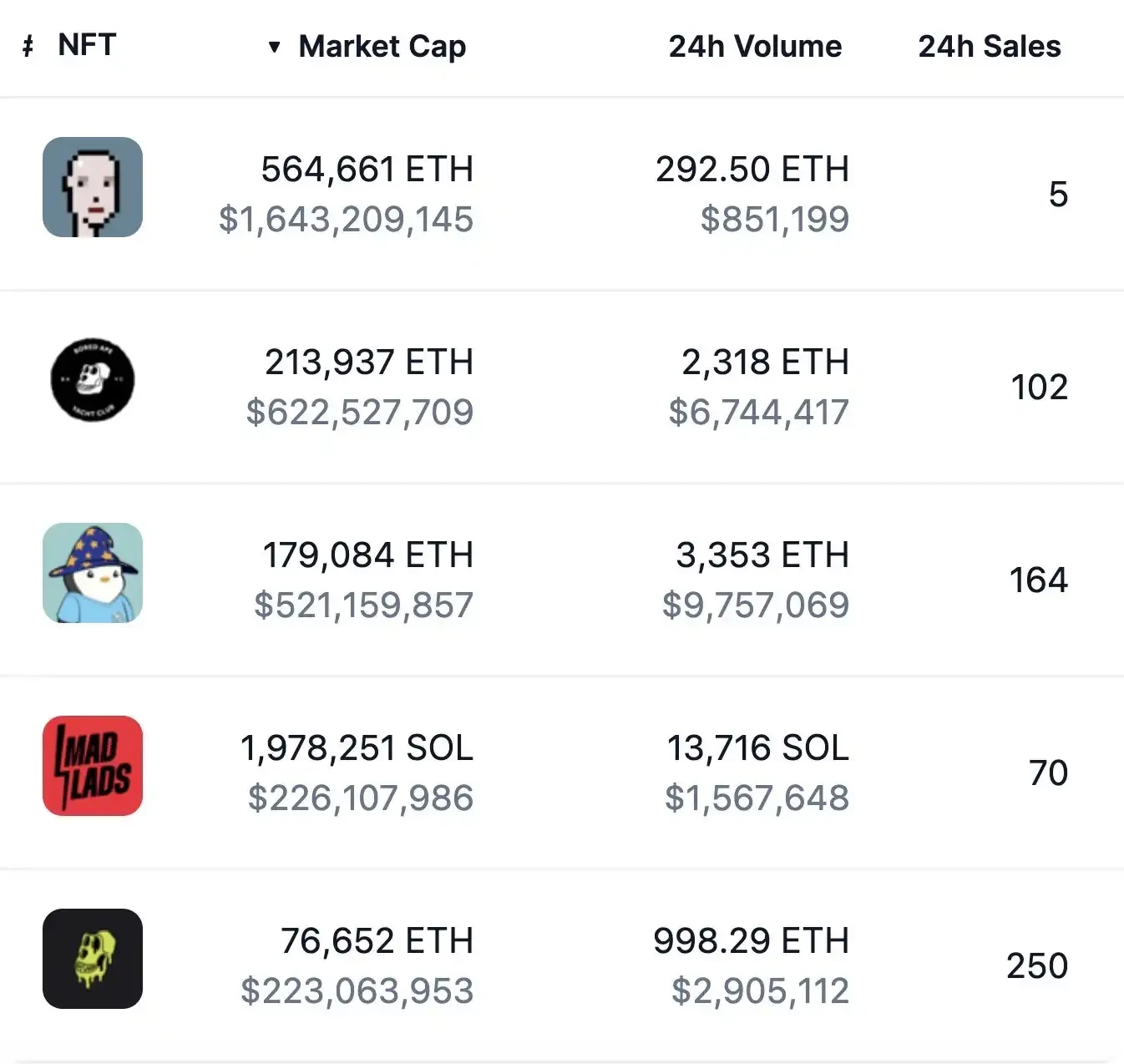Sort the table by Market Cap
The width and height of the screenshot is (1124, 1064).
[x=382, y=47]
